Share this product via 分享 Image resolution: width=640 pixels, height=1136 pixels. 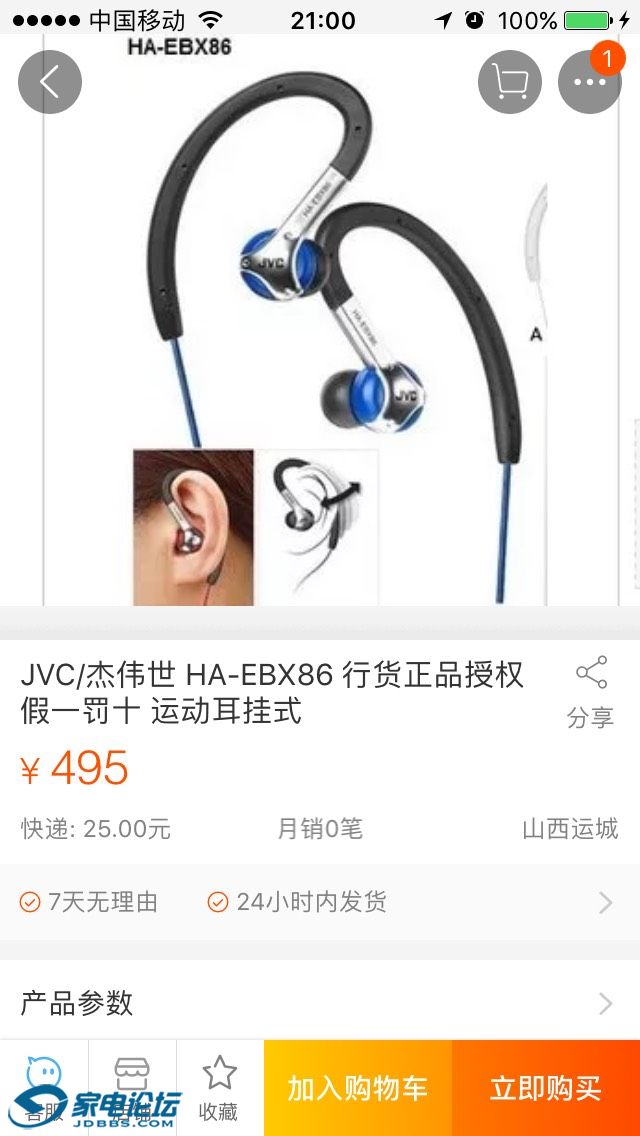click(x=590, y=692)
